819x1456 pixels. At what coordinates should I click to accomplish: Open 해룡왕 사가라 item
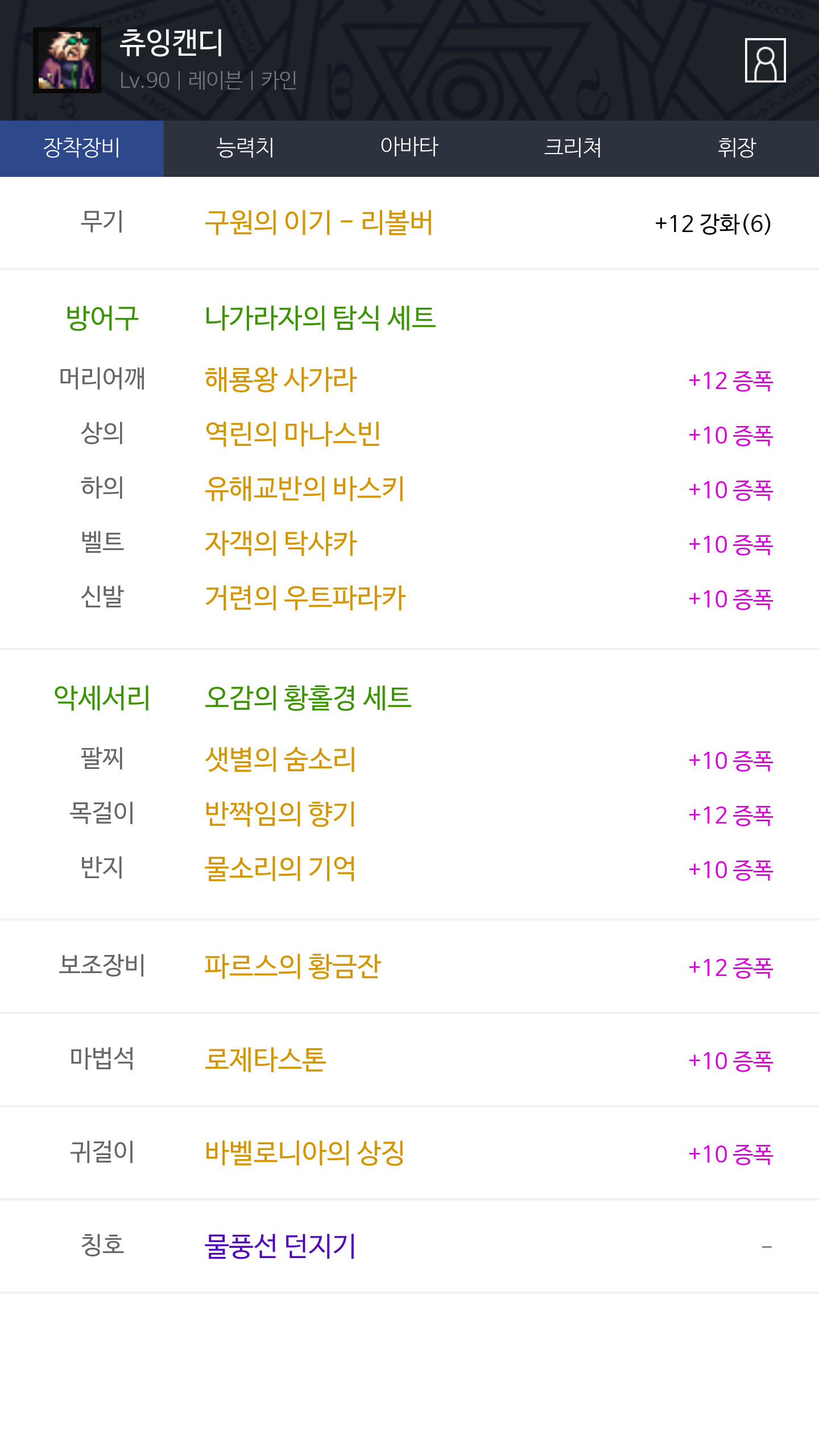(280, 379)
